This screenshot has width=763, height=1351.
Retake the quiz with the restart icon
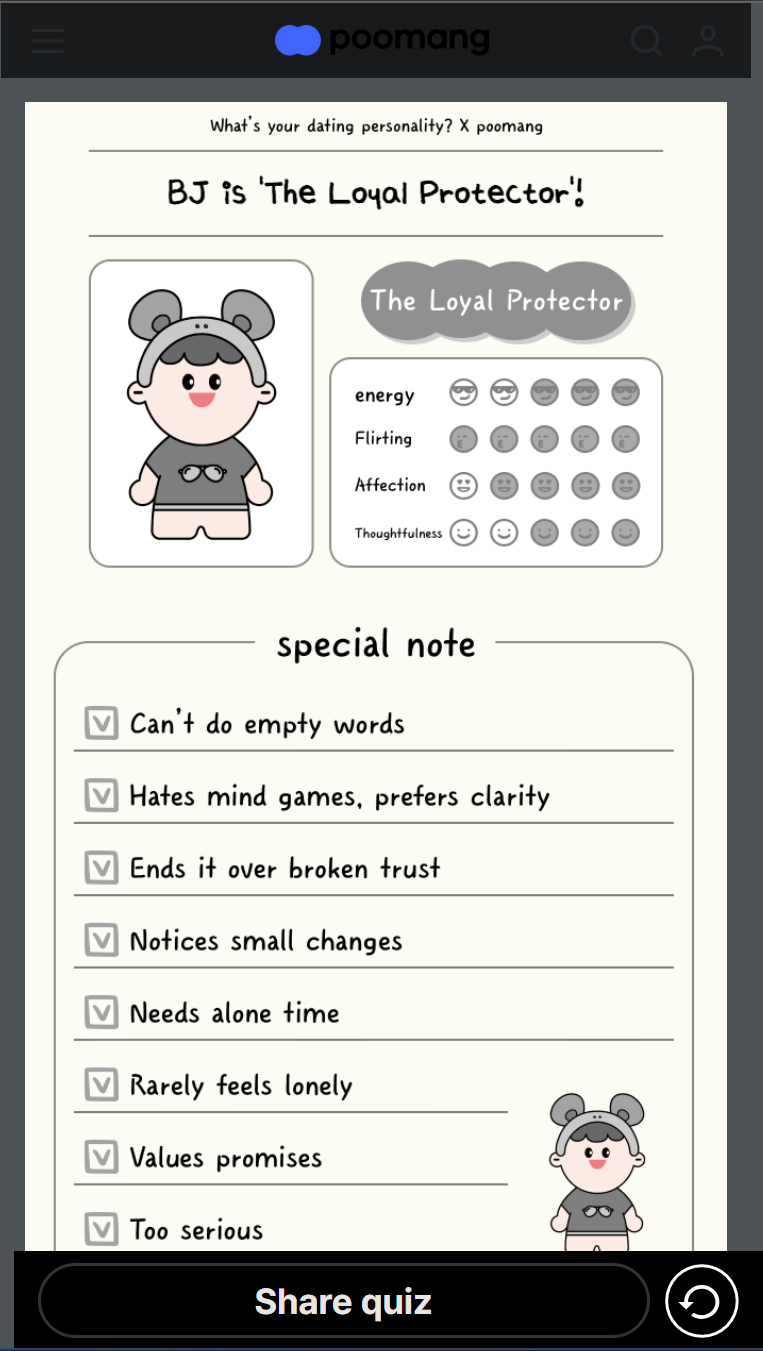[701, 1301]
